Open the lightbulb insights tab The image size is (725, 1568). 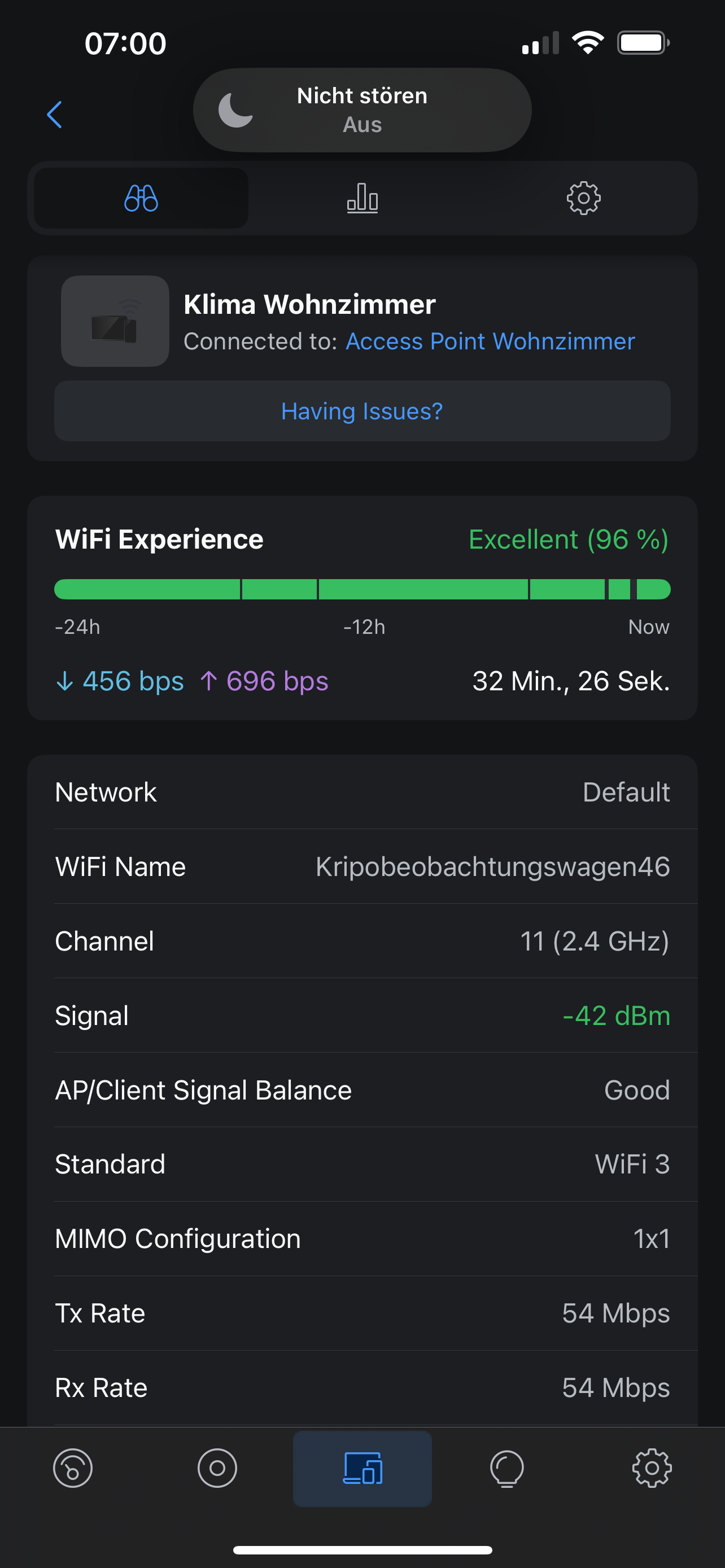506,1468
